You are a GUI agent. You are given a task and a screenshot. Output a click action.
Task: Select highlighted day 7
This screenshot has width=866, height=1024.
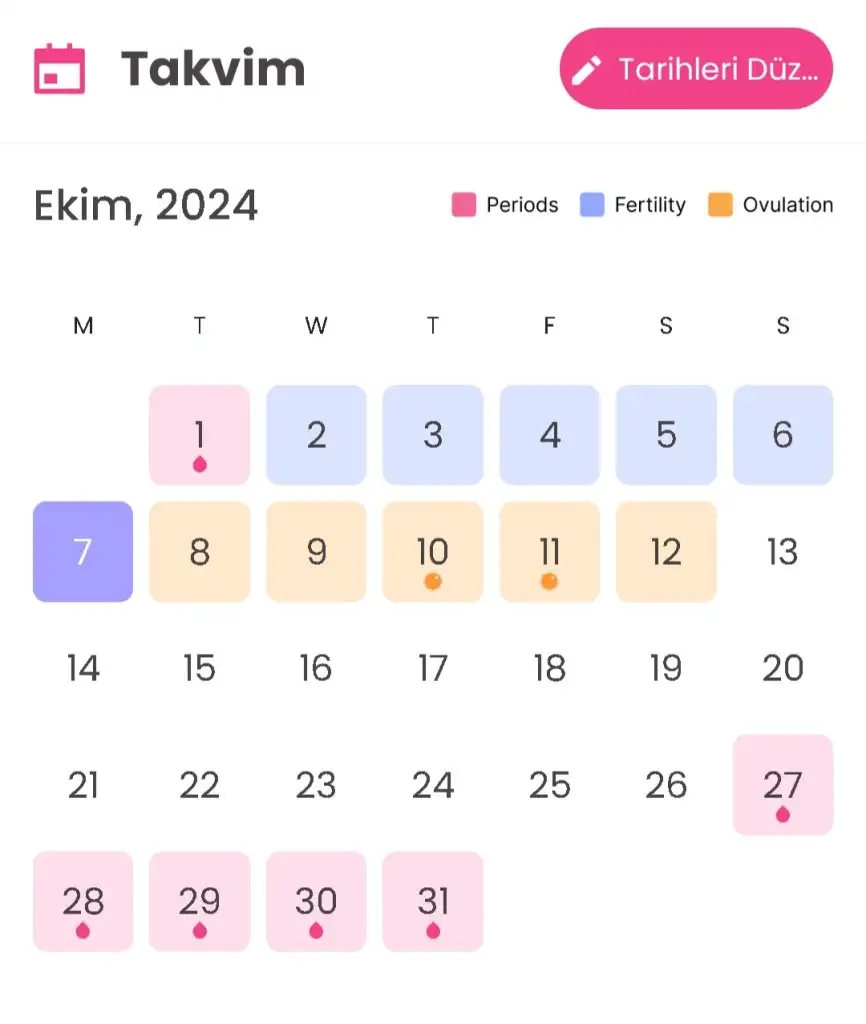[83, 552]
